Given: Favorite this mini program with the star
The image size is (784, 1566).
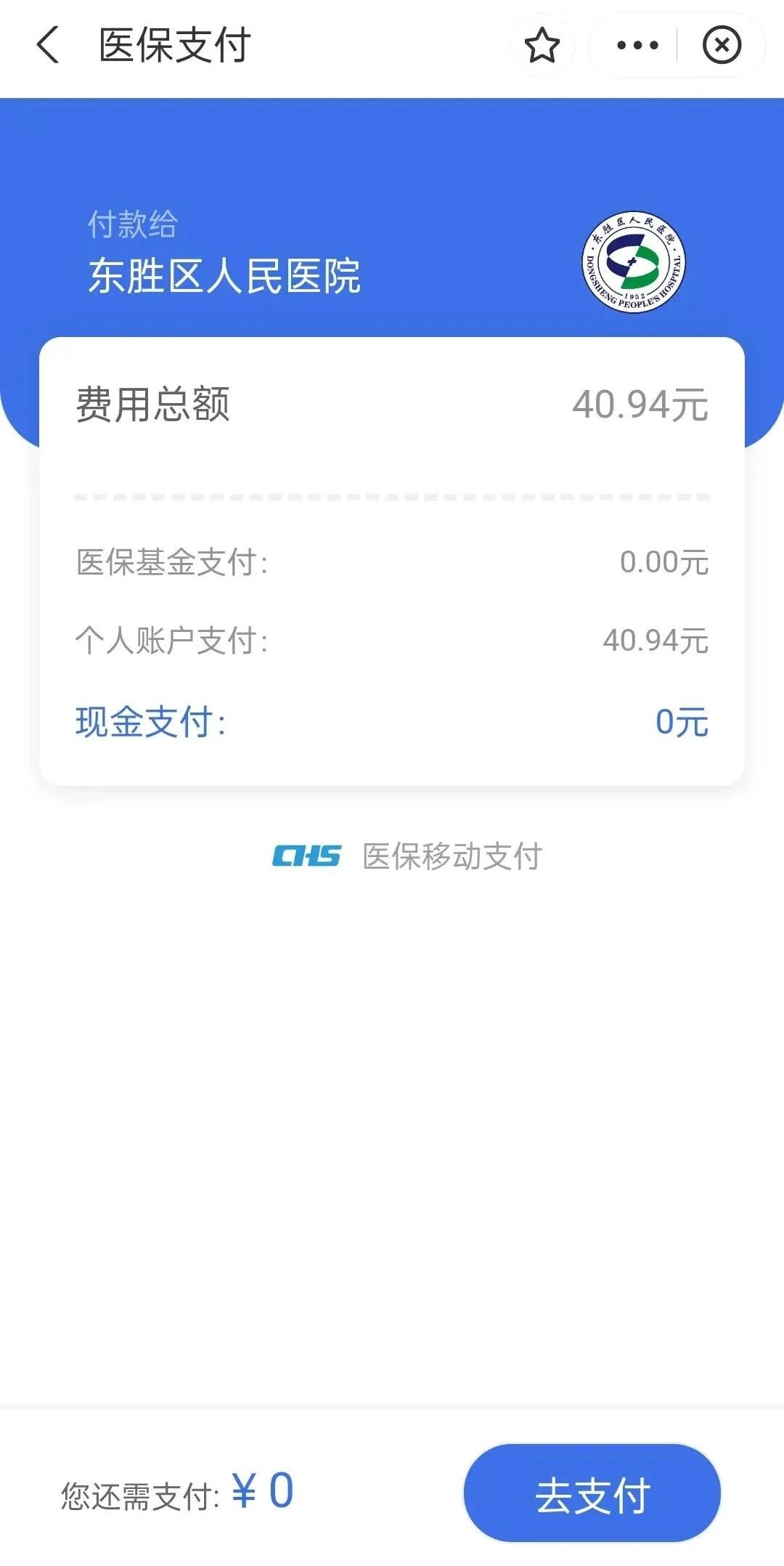Looking at the screenshot, I should pyautogui.click(x=542, y=45).
